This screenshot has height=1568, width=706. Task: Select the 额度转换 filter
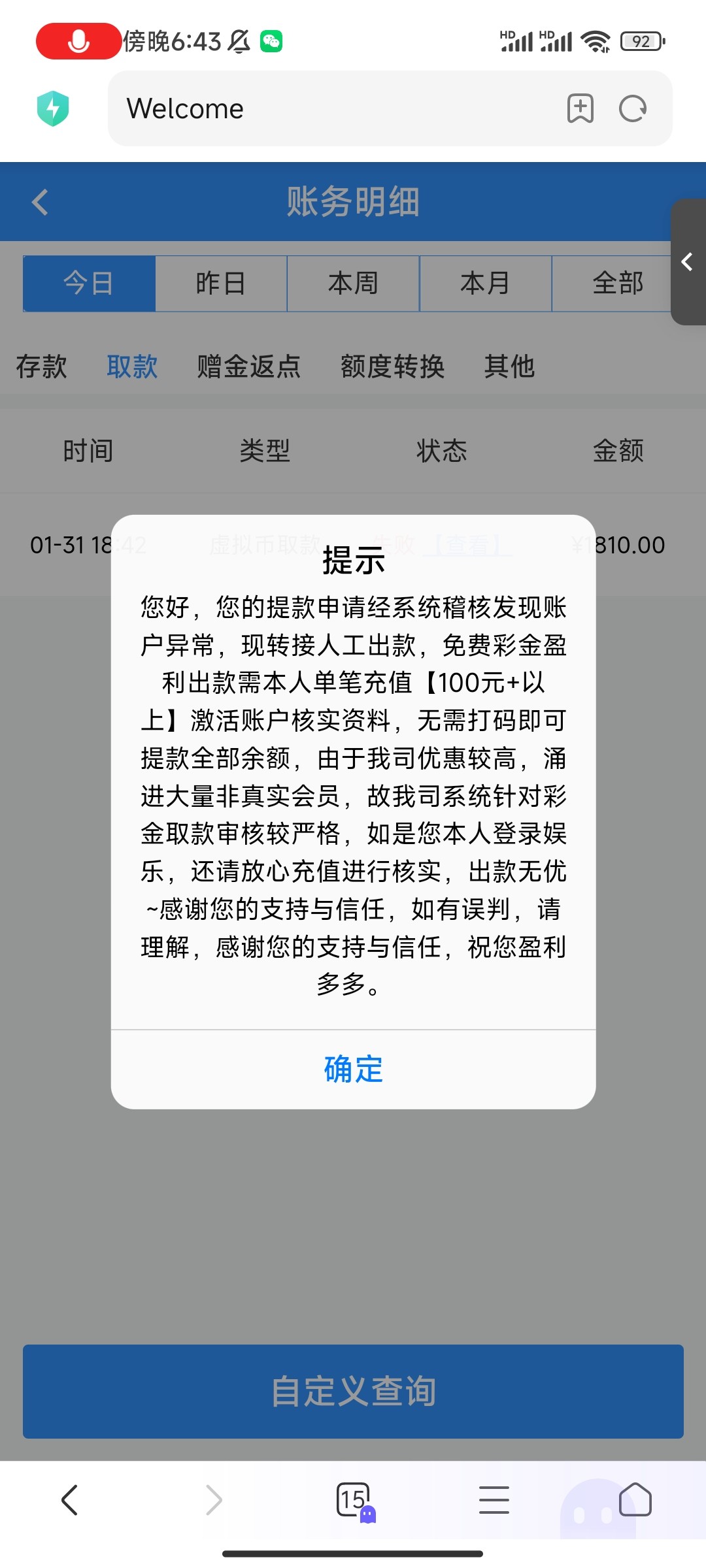coord(392,367)
